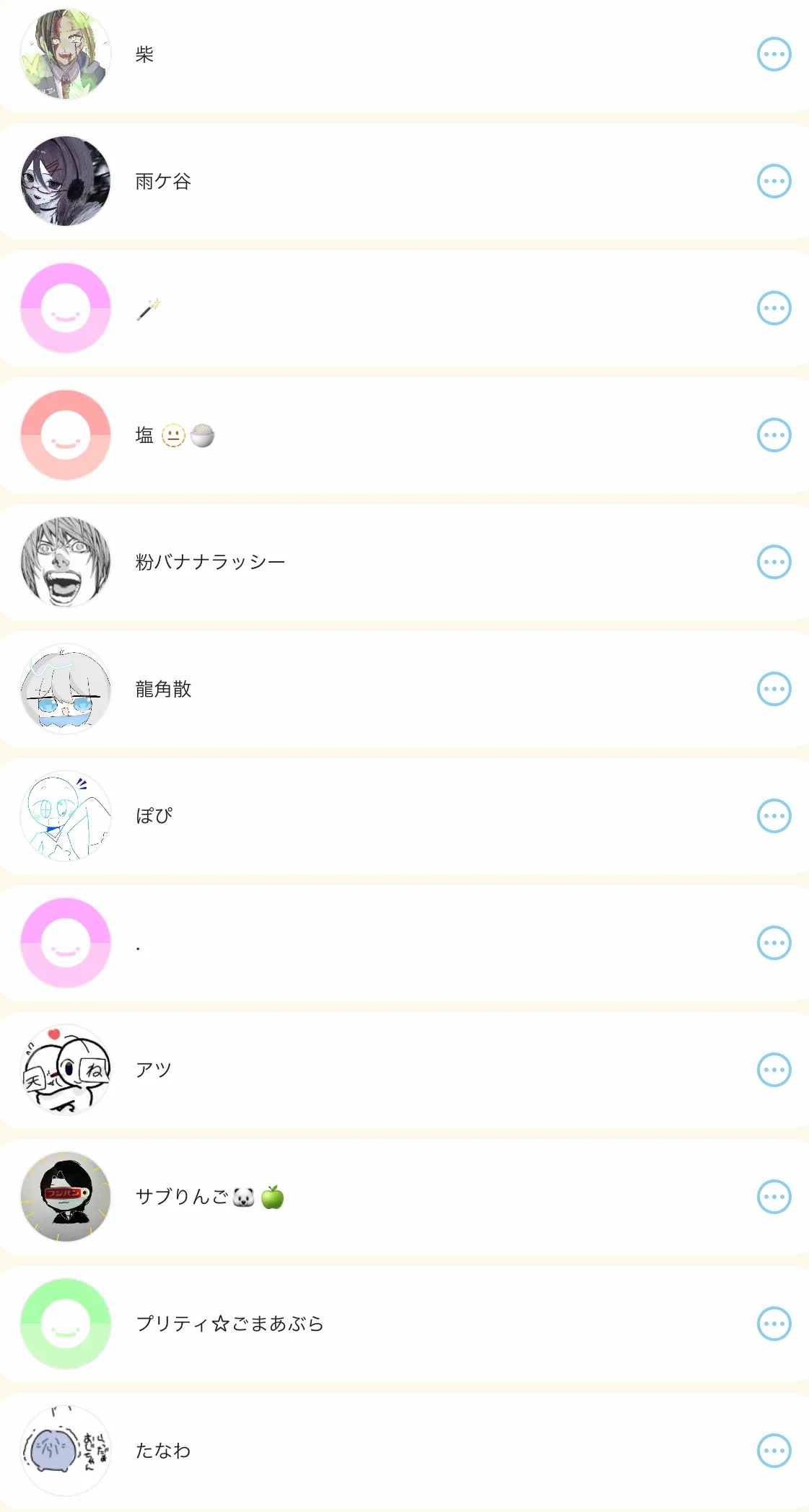This screenshot has height=1512, width=809.
Task: Tap the more icon beside たなわ
Action: tap(774, 1451)
